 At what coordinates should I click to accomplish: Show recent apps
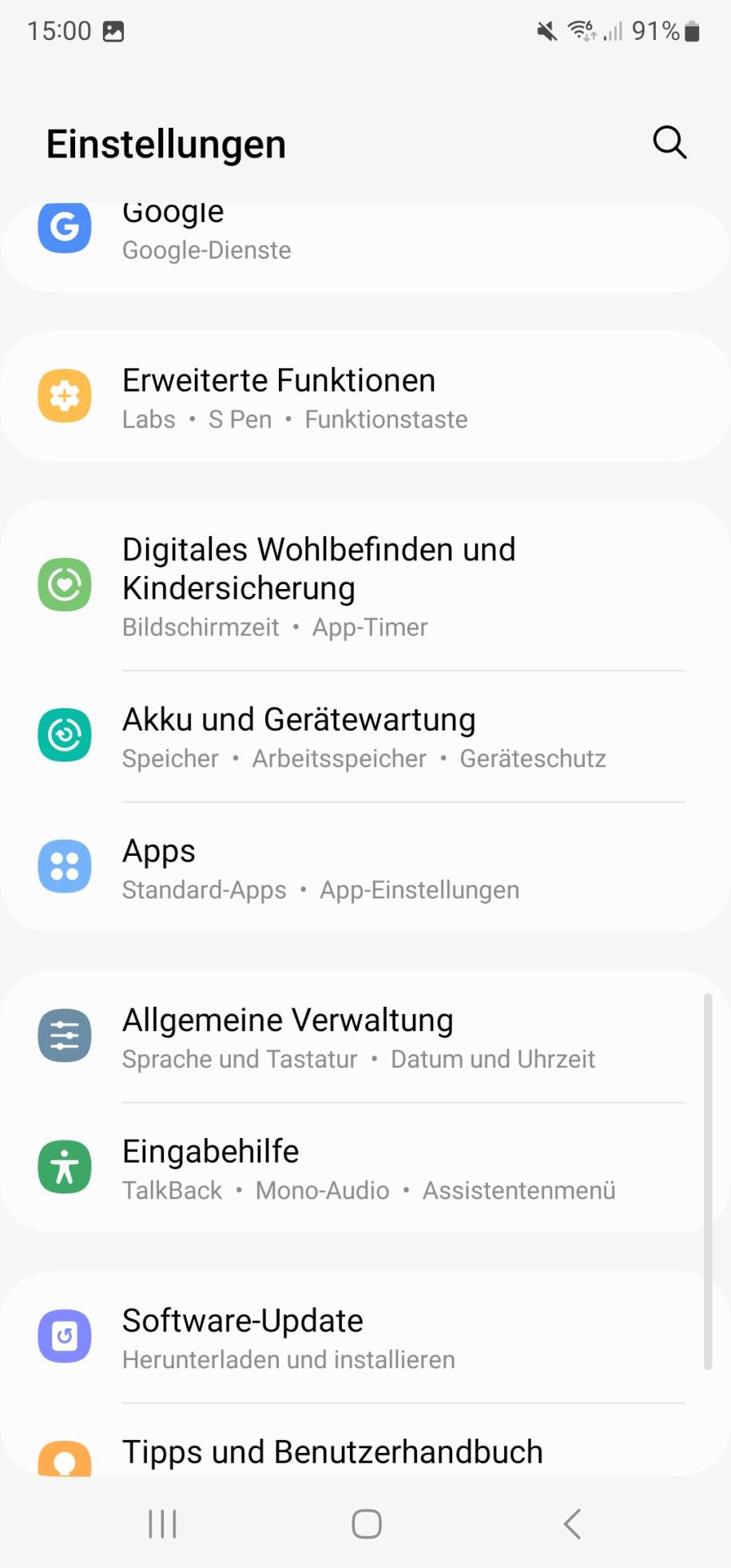162,1523
